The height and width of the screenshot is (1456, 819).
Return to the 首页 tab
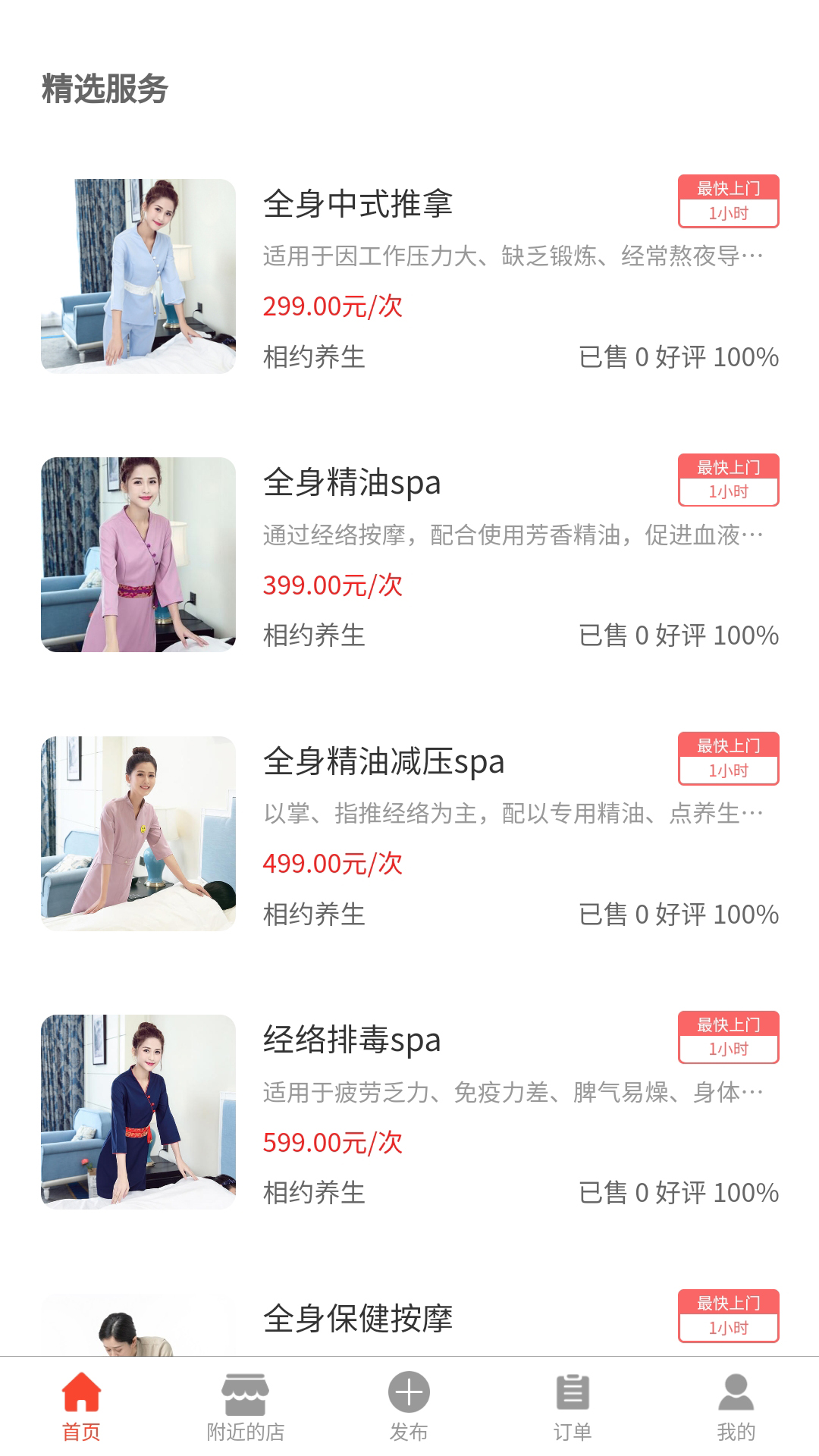[x=81, y=1407]
